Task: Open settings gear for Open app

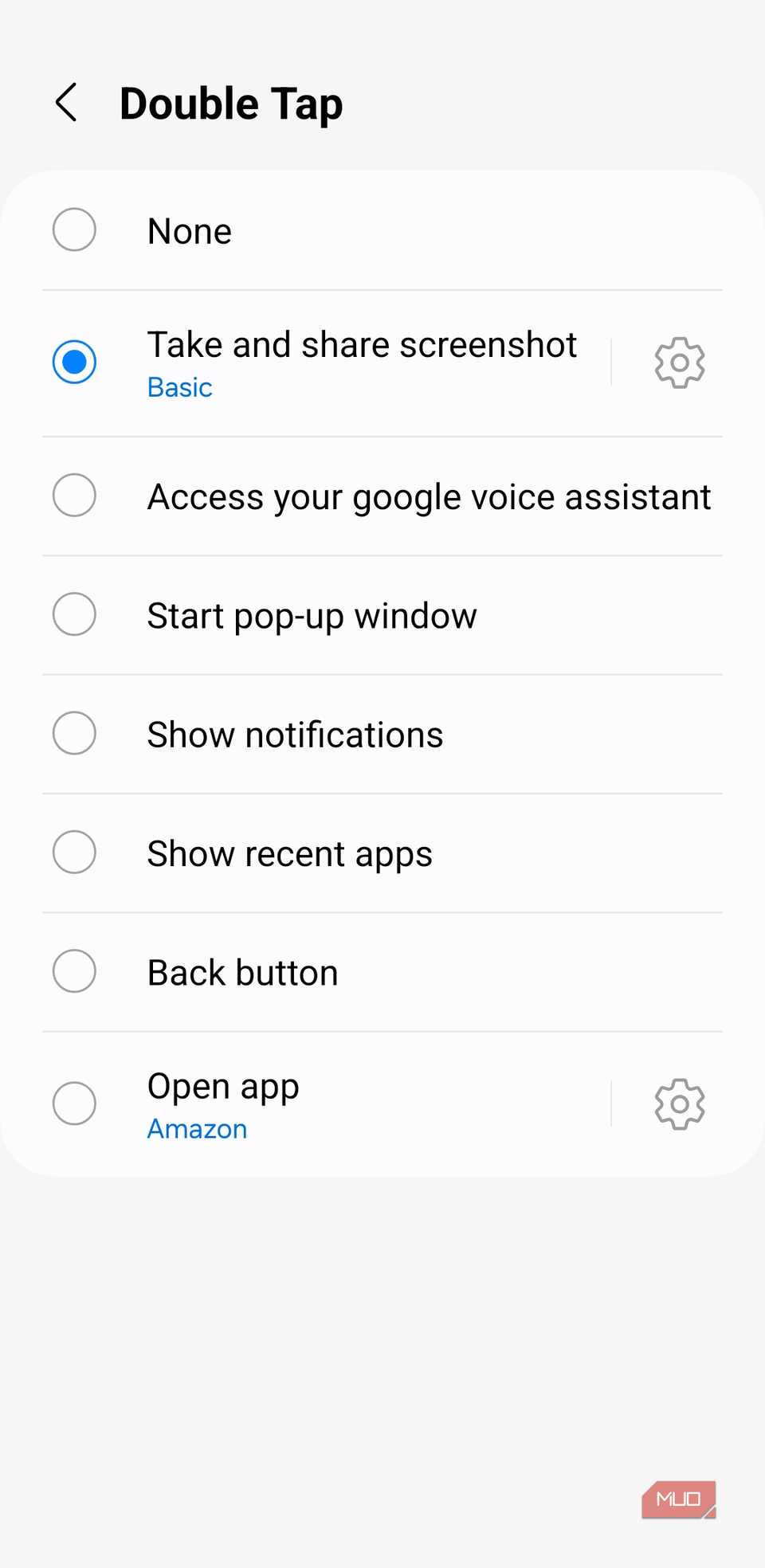Action: (x=679, y=1104)
